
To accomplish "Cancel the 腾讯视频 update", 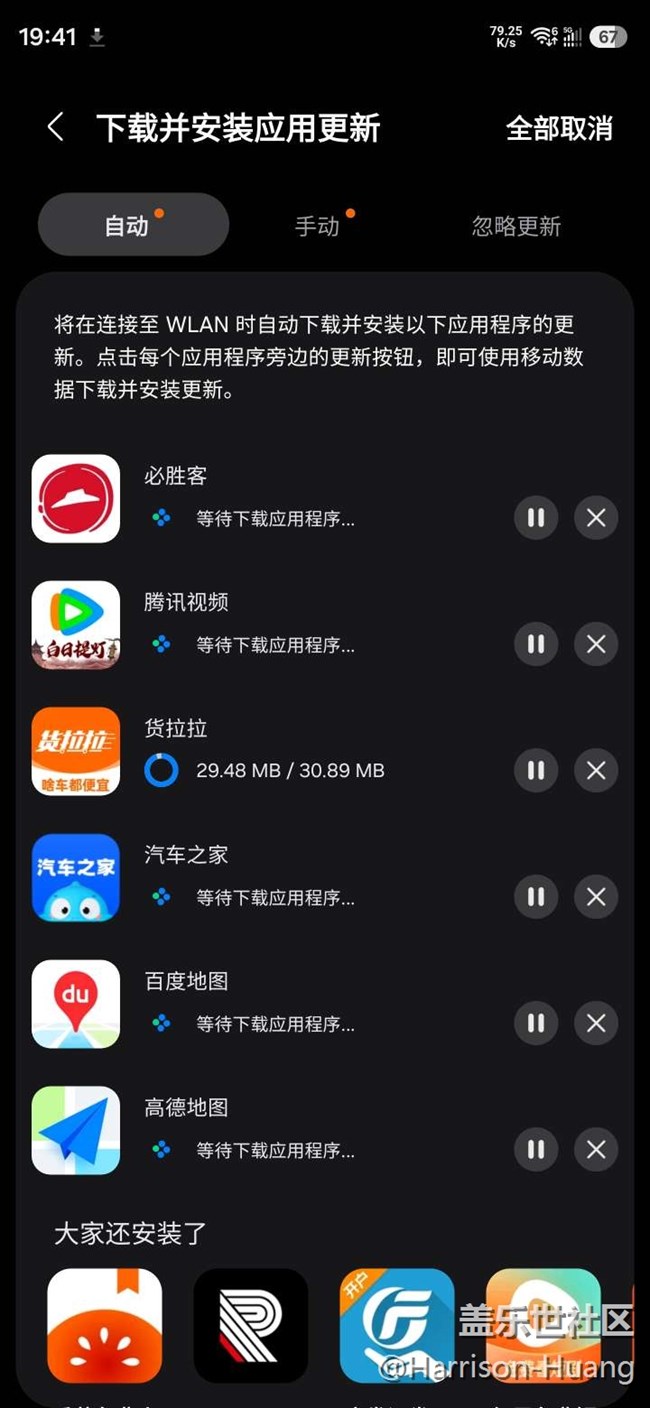I will pos(596,644).
